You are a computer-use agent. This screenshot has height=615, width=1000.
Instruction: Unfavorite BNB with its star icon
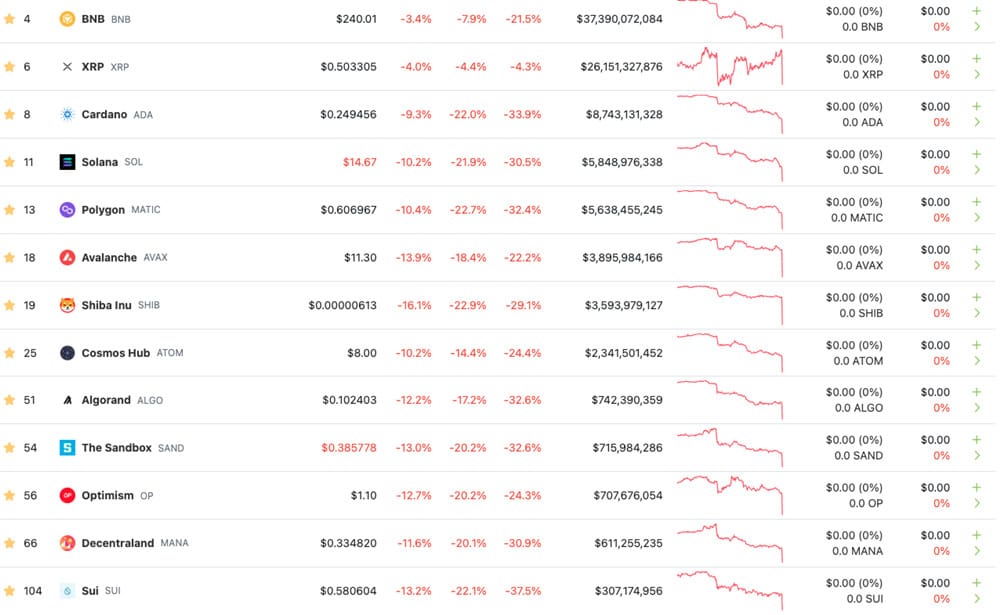click(9, 19)
